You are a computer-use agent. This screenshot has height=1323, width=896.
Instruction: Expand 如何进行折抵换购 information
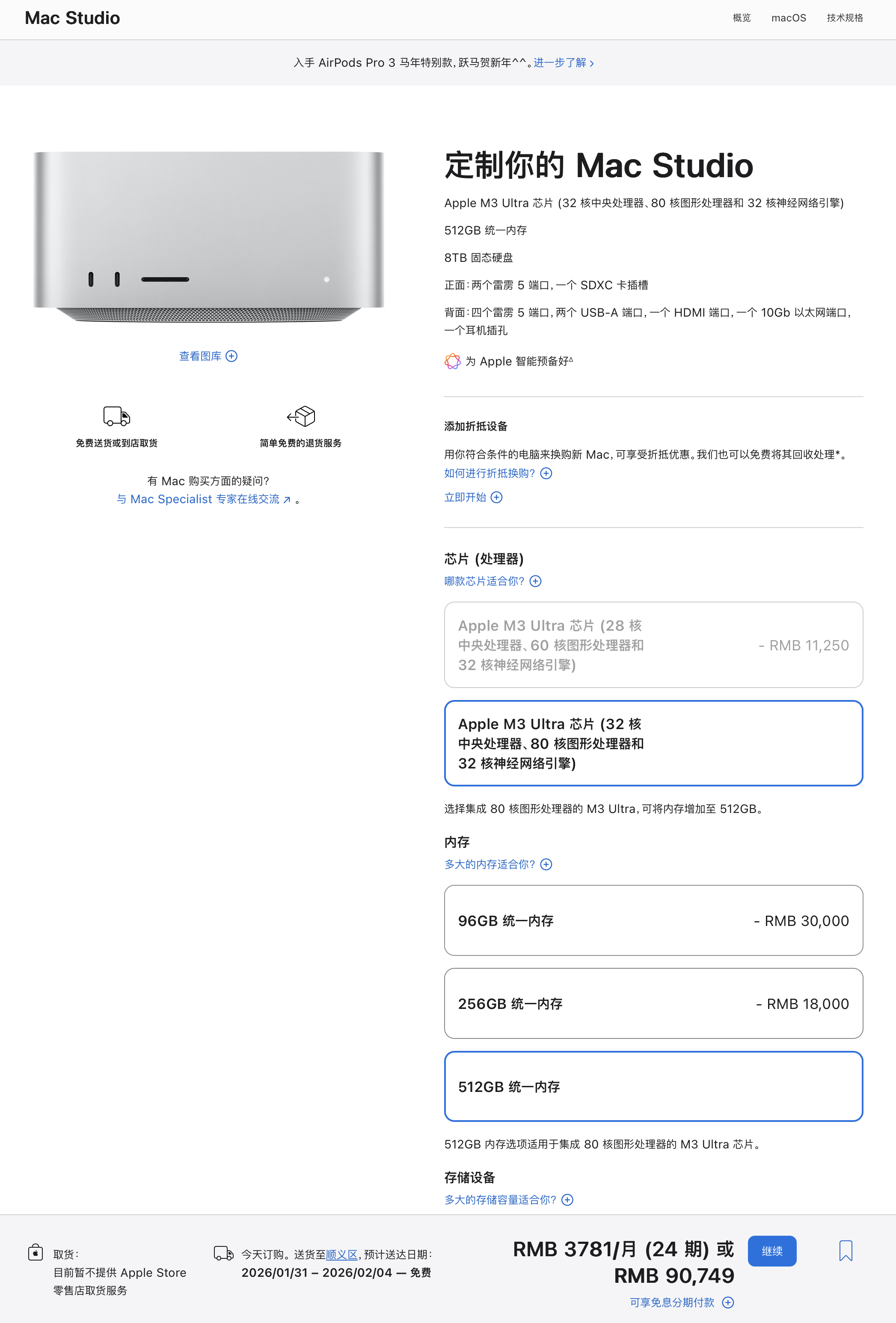click(x=547, y=473)
